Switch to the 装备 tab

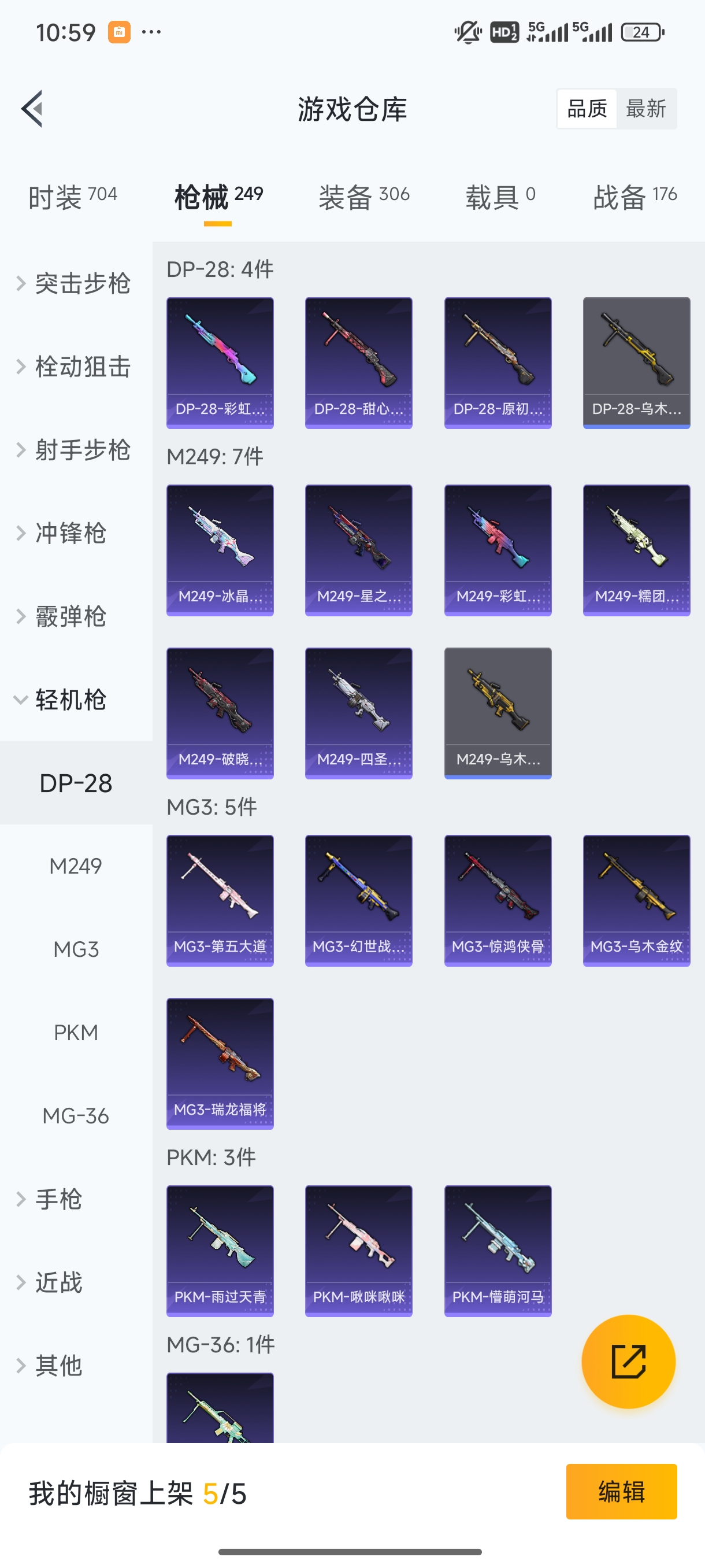point(363,197)
